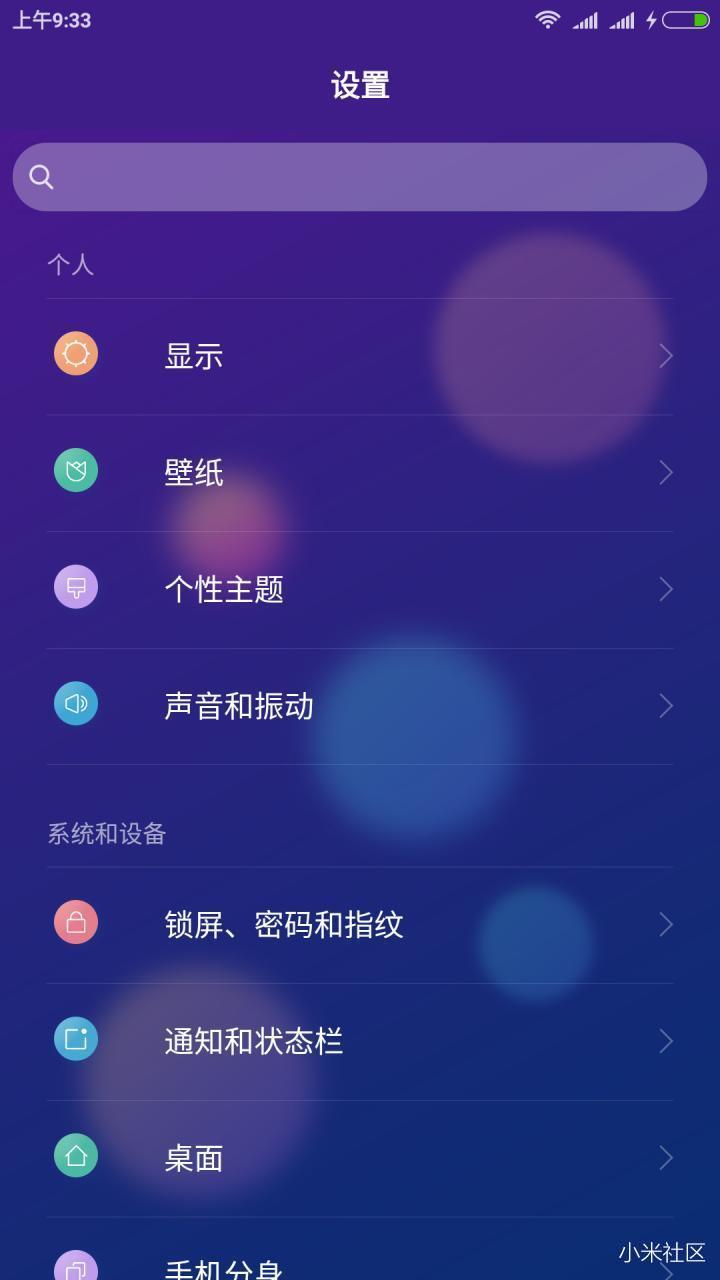Expand the 声音和振动 row chevron
The width and height of the screenshot is (720, 1280).
tap(665, 705)
